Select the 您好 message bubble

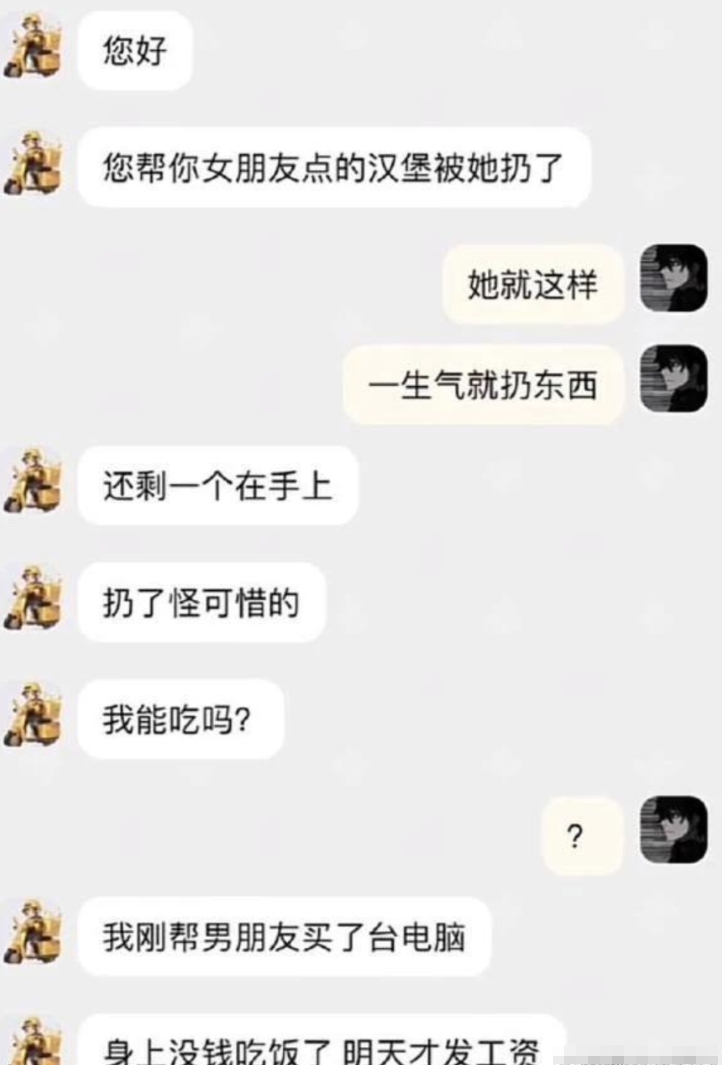135,47
